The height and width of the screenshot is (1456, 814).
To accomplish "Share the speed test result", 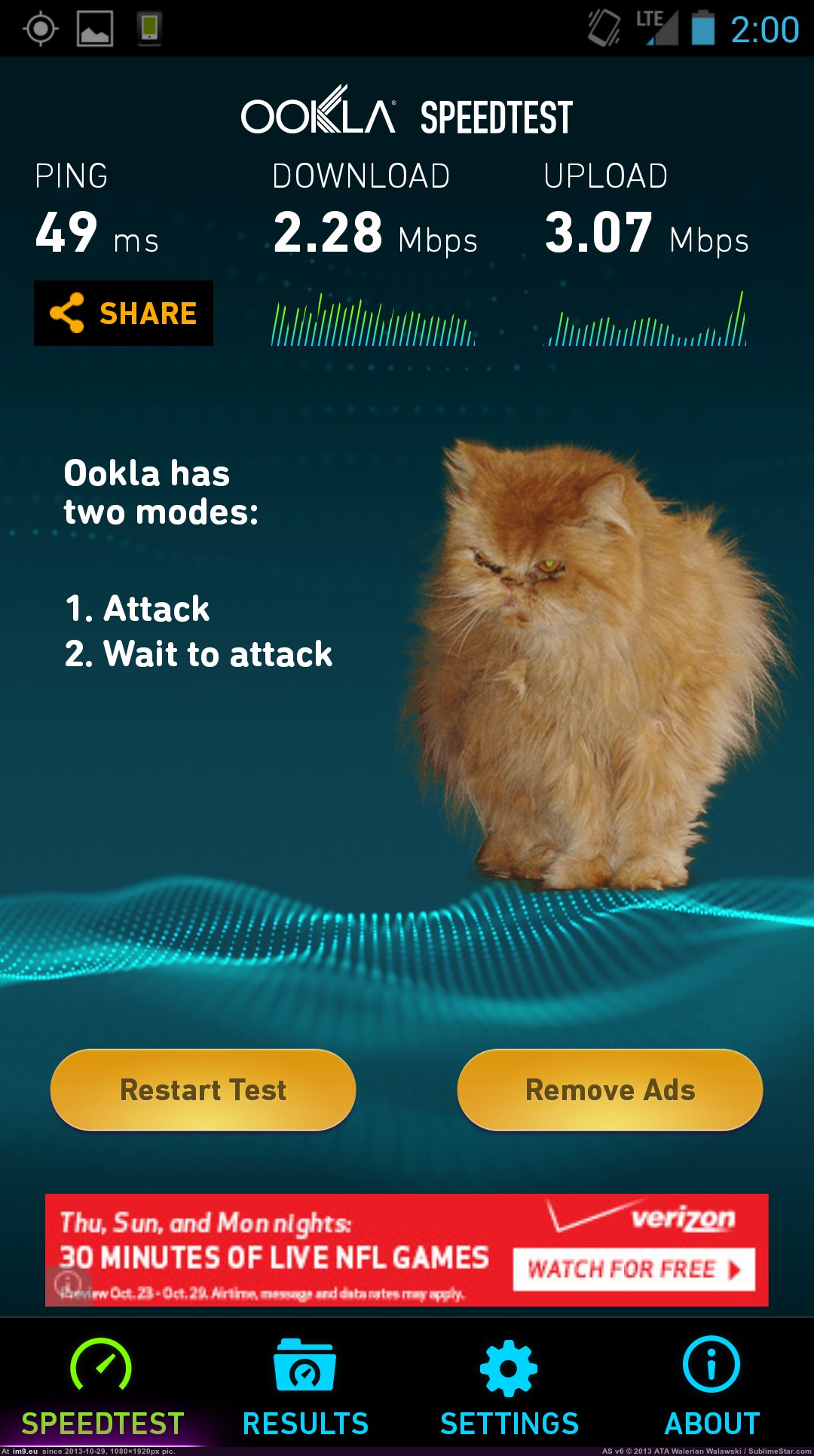I will click(124, 314).
